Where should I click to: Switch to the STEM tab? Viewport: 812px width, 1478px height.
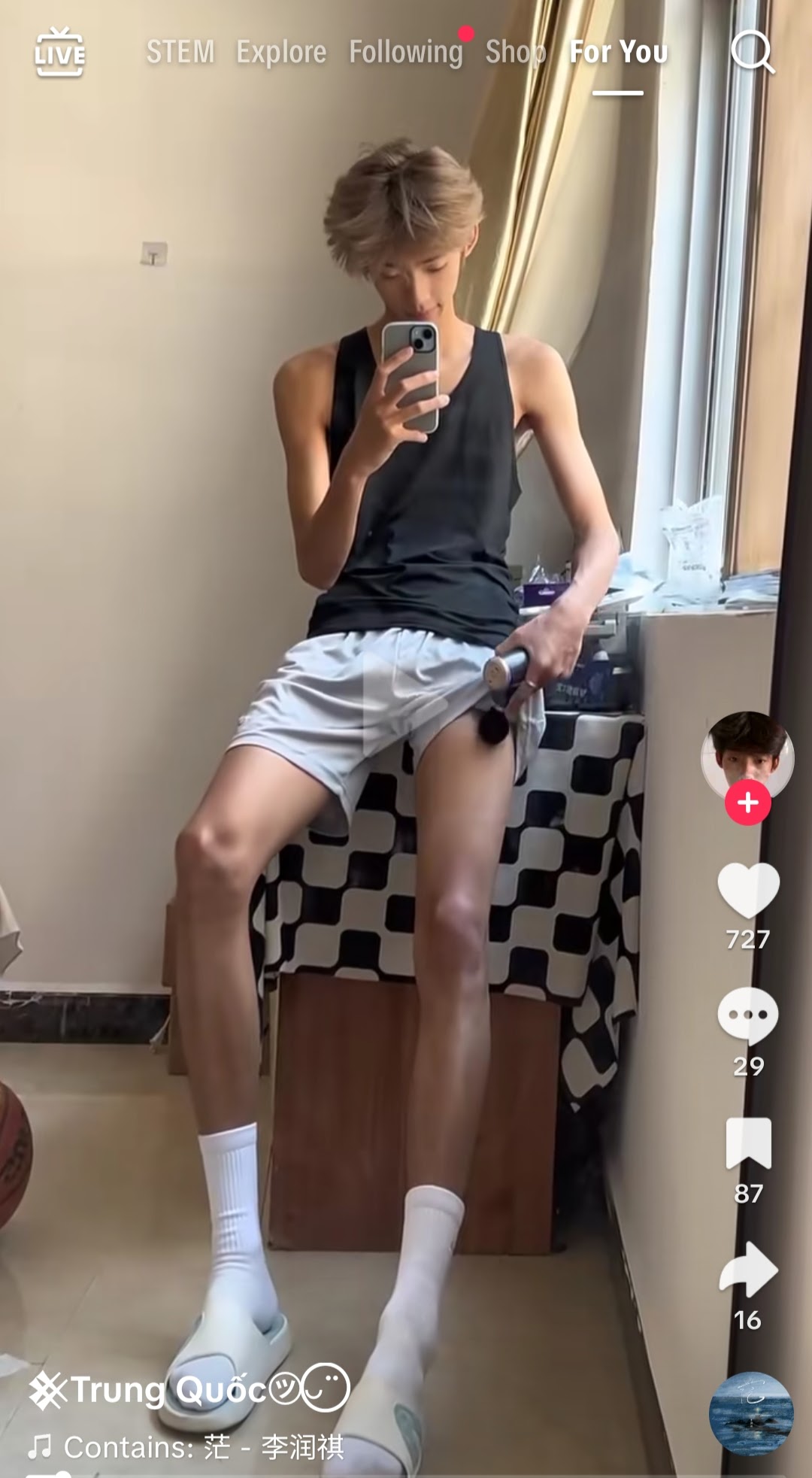click(x=180, y=52)
